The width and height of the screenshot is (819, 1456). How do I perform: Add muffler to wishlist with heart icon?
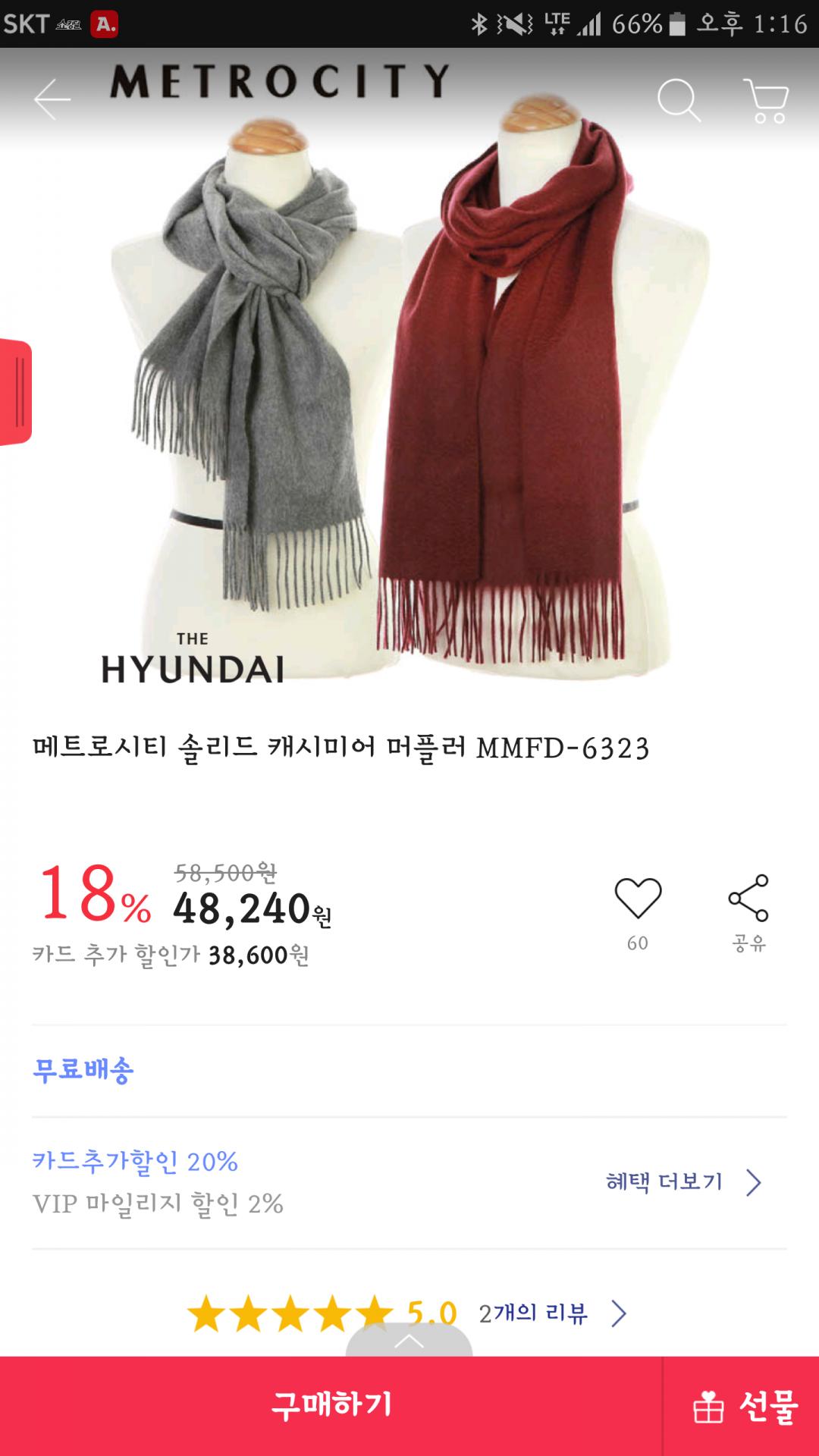[638, 899]
